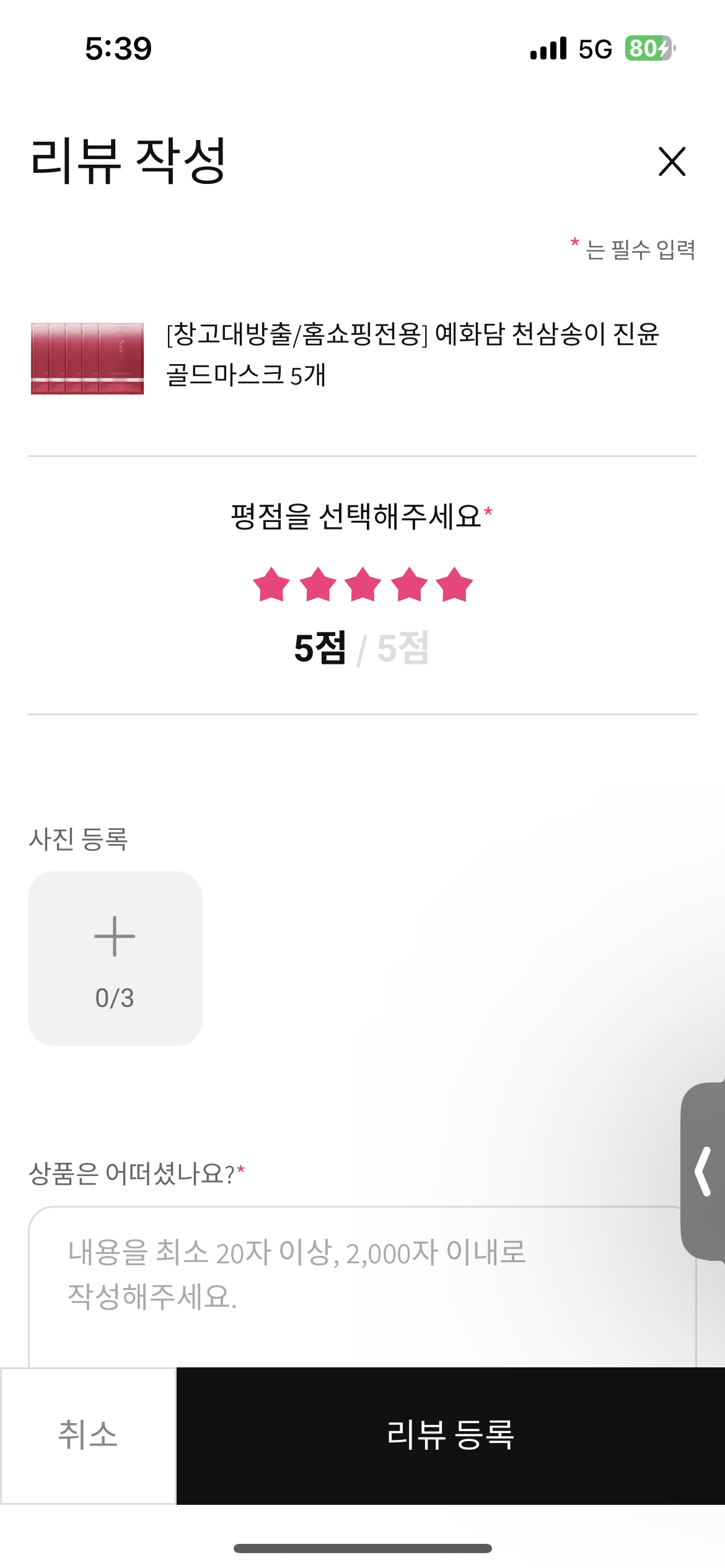Expand the gray side panel arrow handle
Screen dimensions: 725x1568
(703, 1170)
